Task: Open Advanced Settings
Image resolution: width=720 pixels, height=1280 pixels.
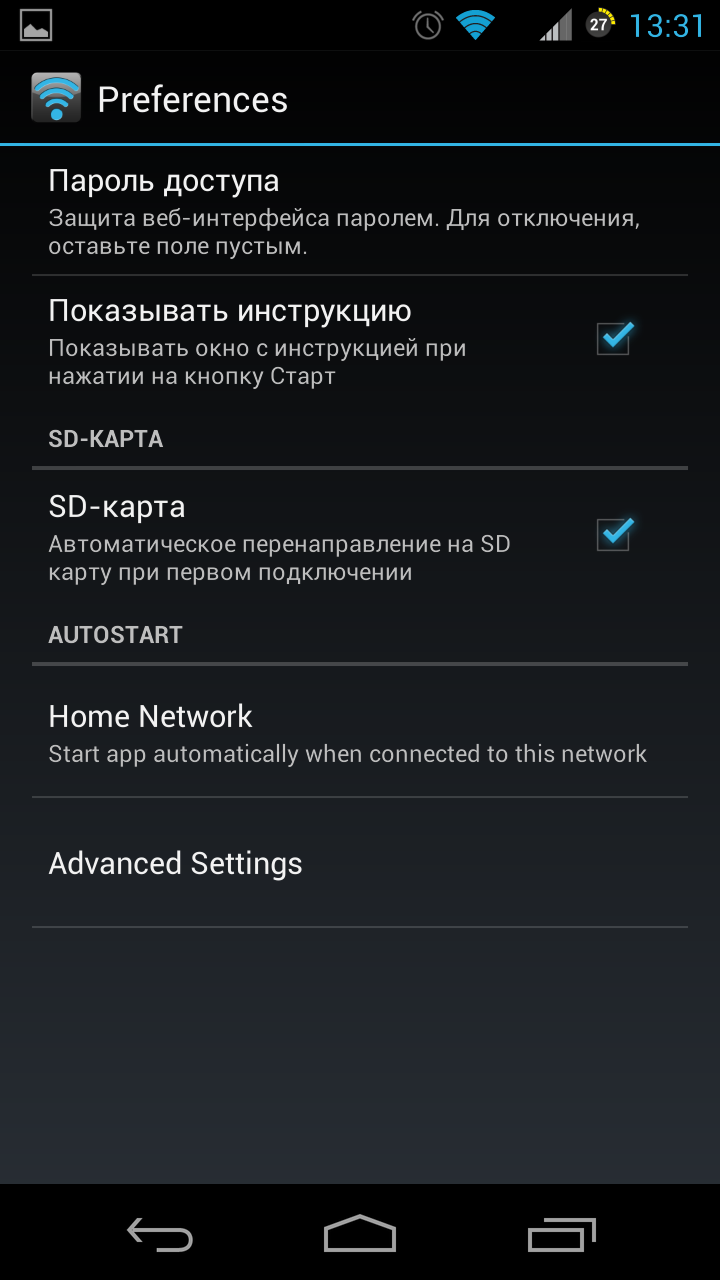Action: [x=360, y=863]
